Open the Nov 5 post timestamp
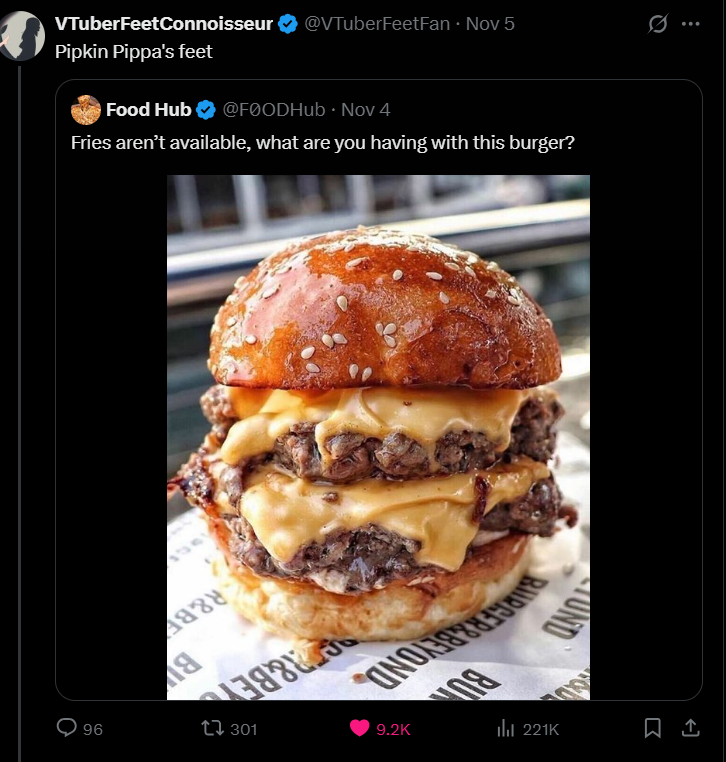 coord(490,24)
